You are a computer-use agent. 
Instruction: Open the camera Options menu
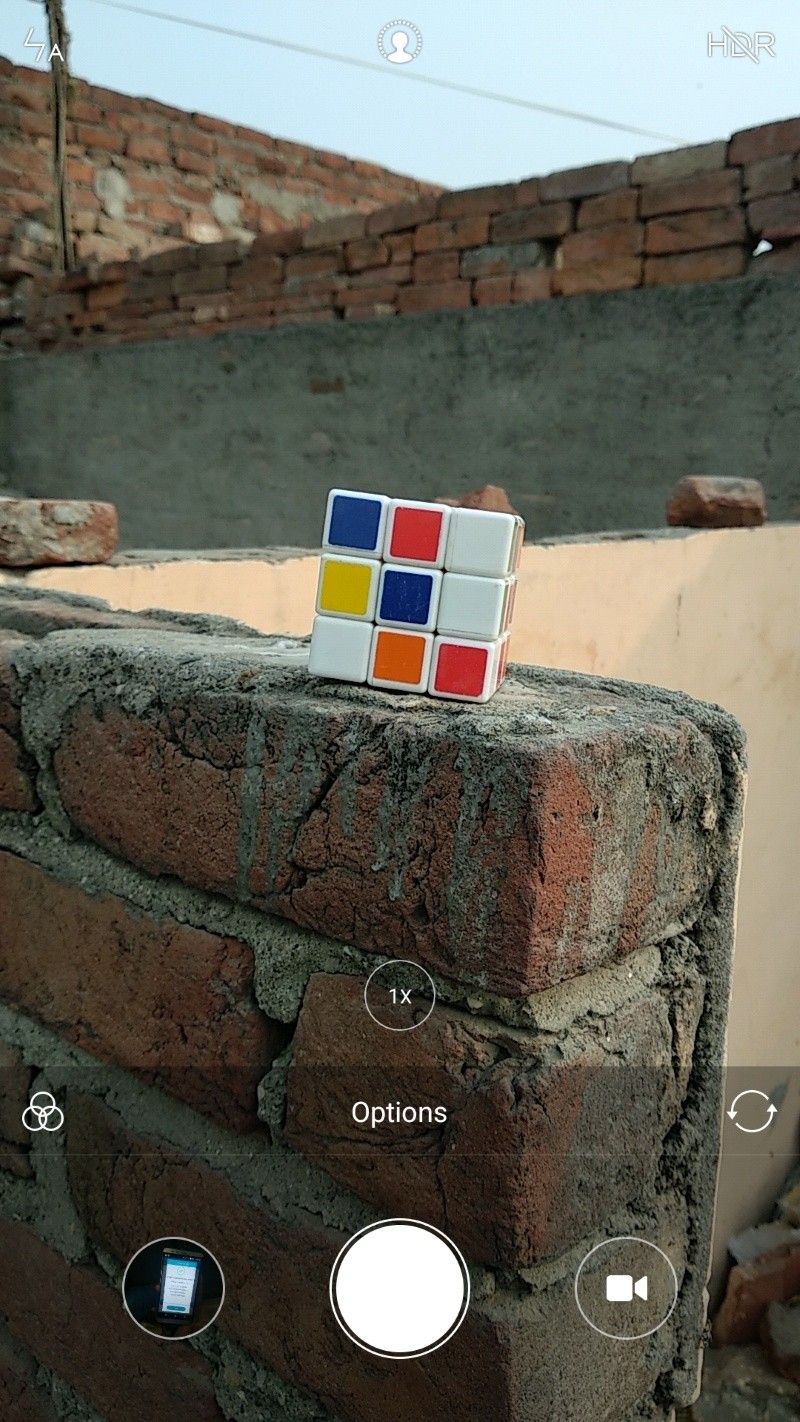[399, 1112]
